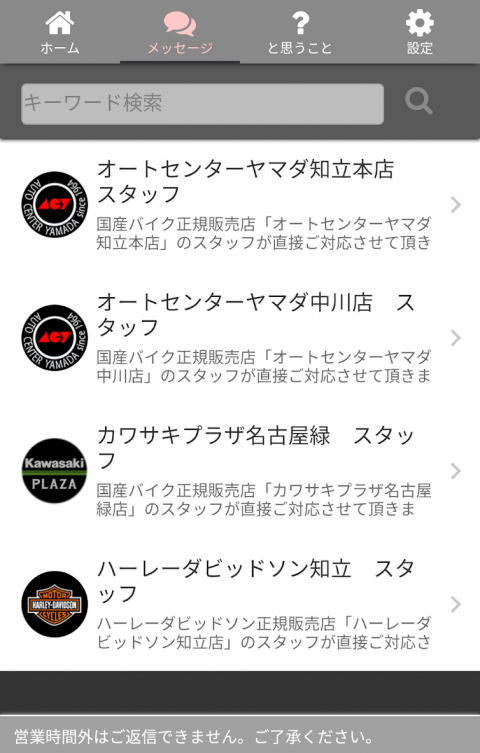Select the メッセージ tab

pos(180,32)
